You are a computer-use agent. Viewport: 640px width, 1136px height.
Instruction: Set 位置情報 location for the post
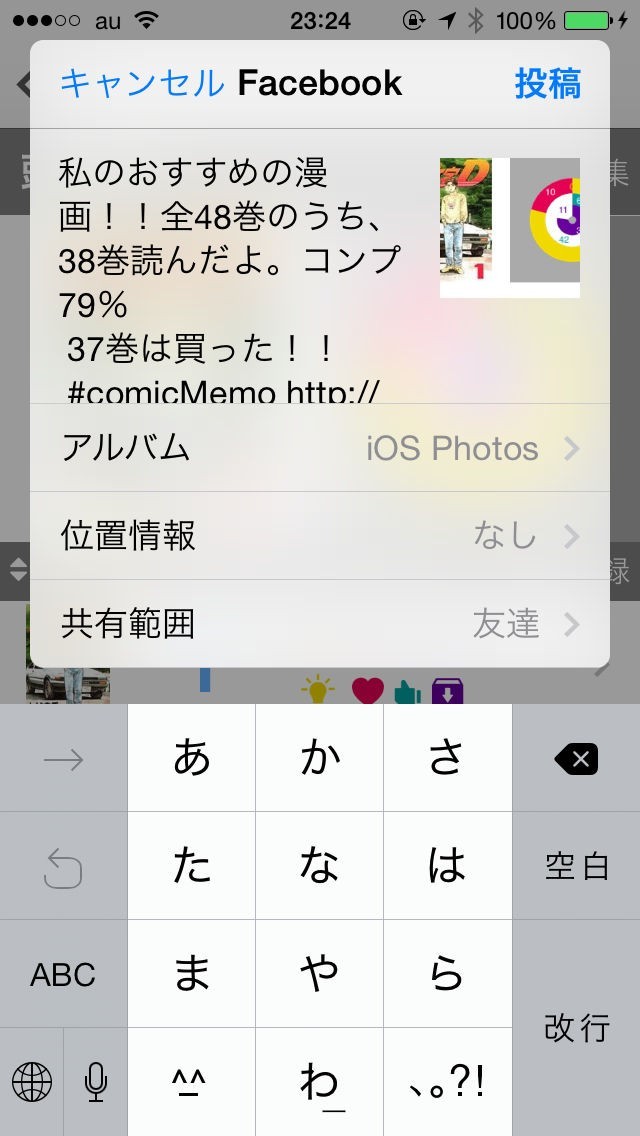point(320,536)
